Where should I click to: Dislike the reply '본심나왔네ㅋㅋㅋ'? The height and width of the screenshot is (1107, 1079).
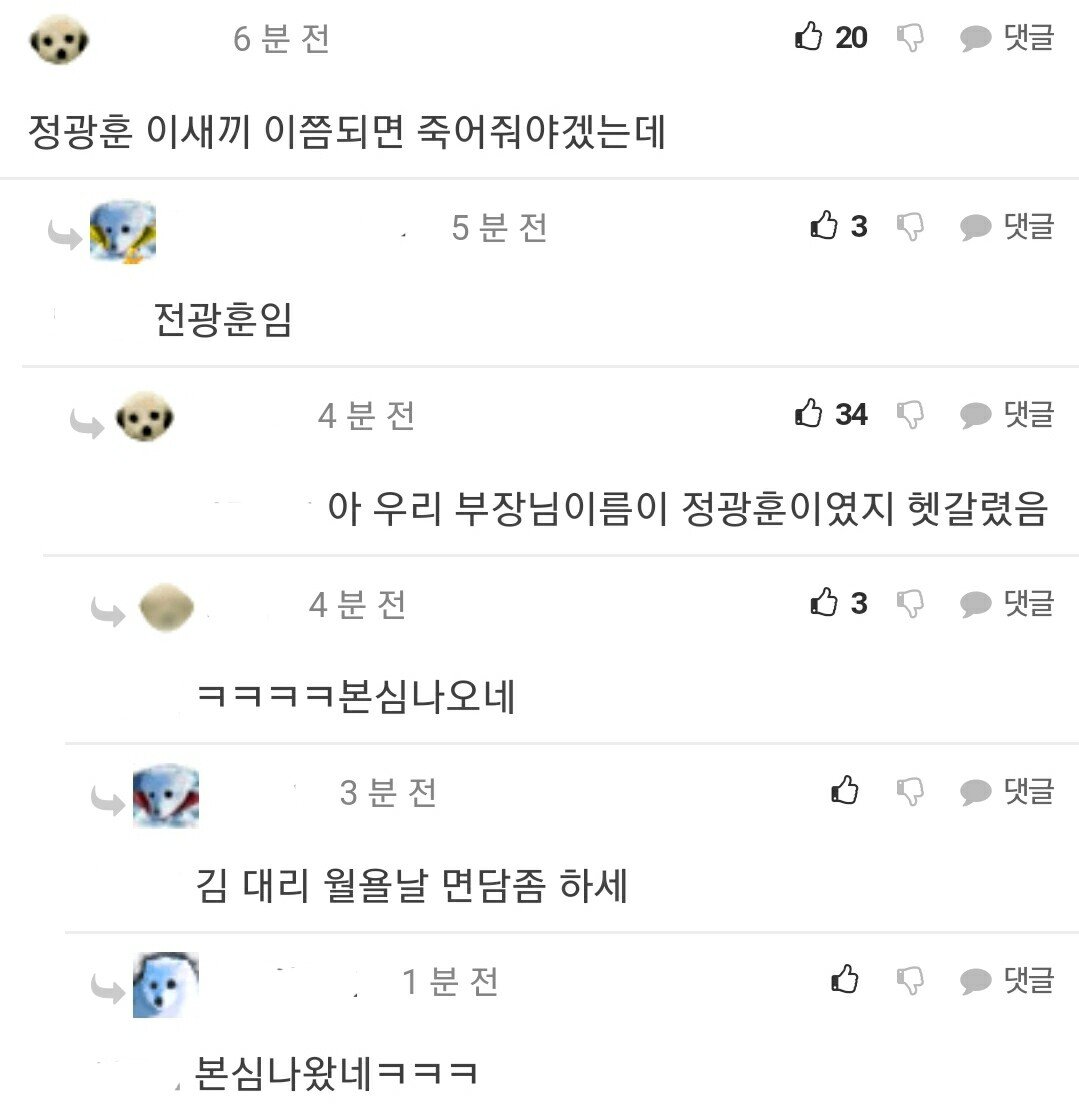pos(910,980)
